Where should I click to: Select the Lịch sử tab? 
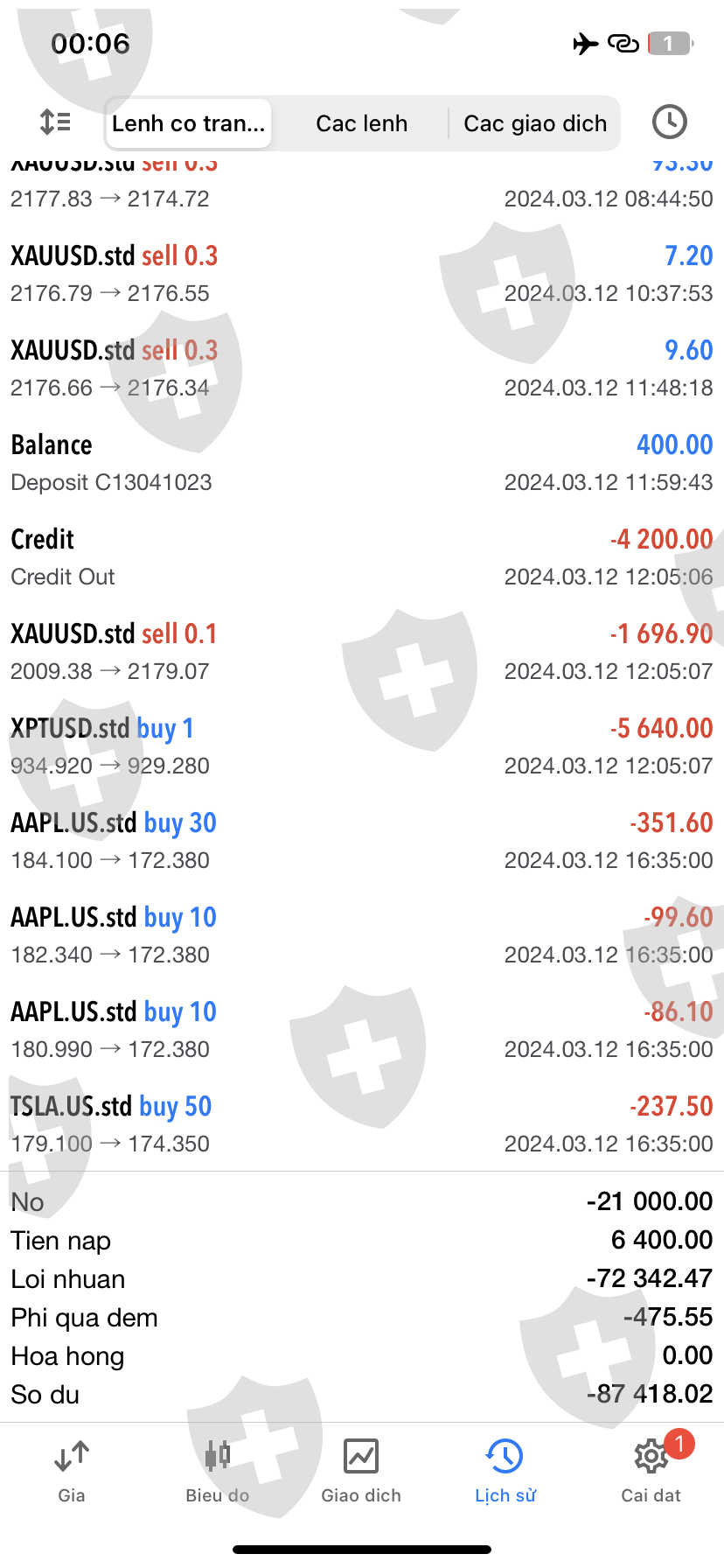[x=505, y=1472]
